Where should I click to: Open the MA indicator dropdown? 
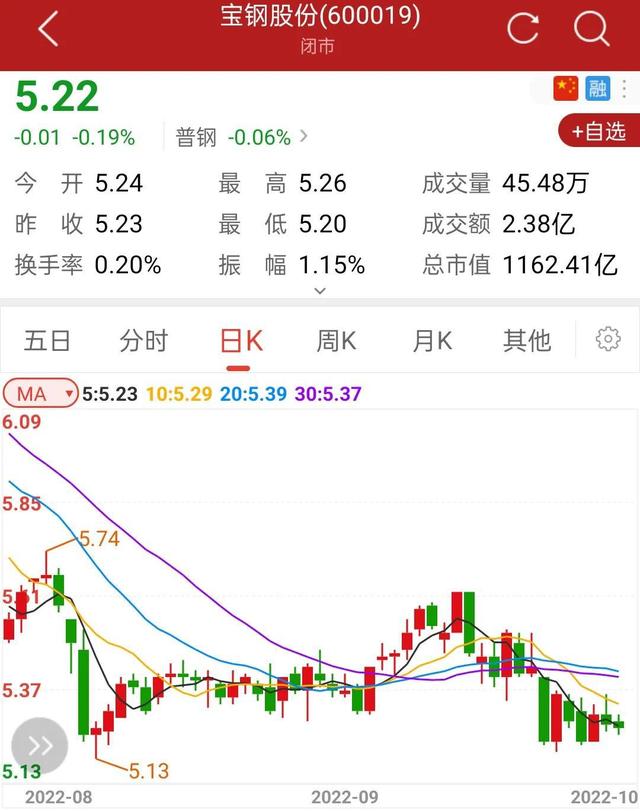point(41,394)
